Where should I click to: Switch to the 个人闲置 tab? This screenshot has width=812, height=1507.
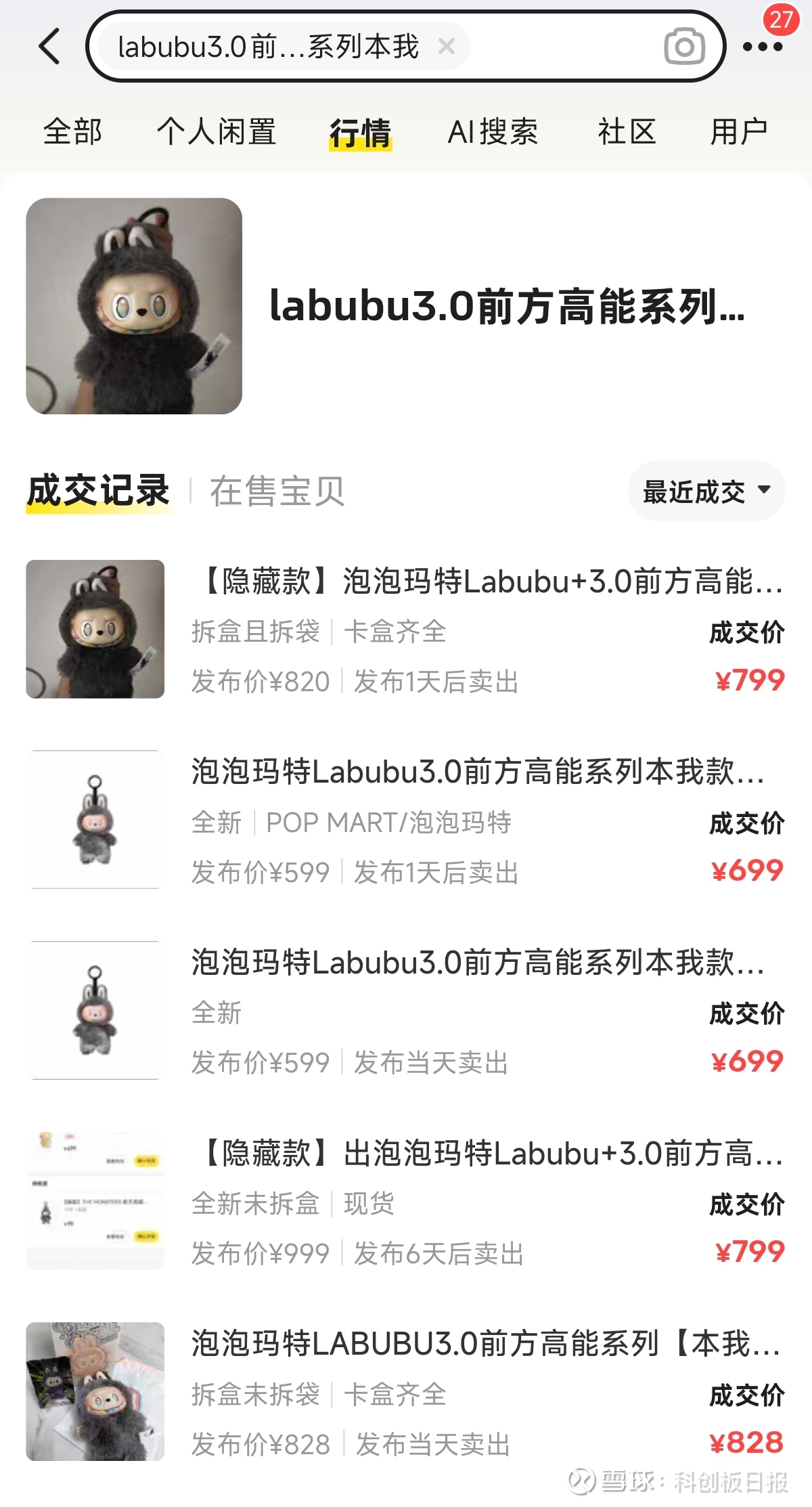(216, 131)
